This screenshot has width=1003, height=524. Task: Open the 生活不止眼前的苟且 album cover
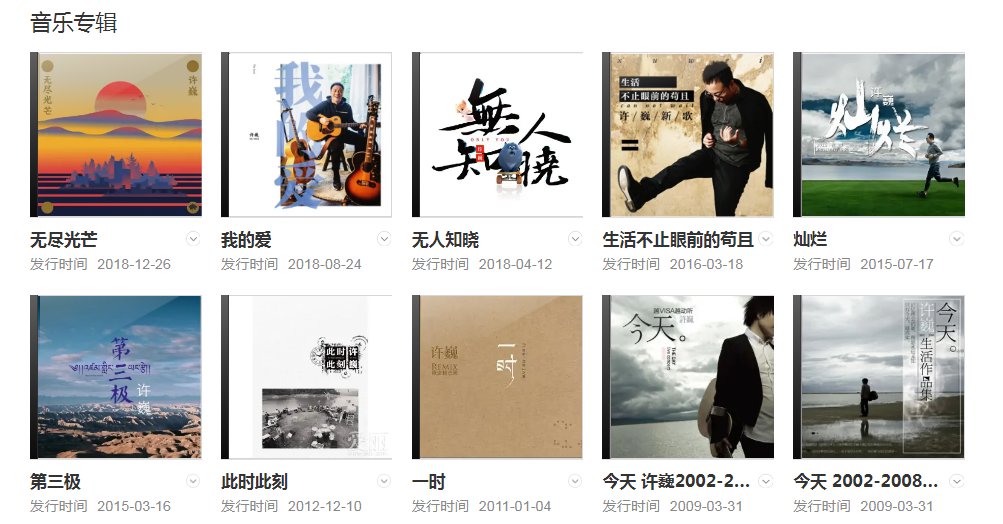click(688, 135)
